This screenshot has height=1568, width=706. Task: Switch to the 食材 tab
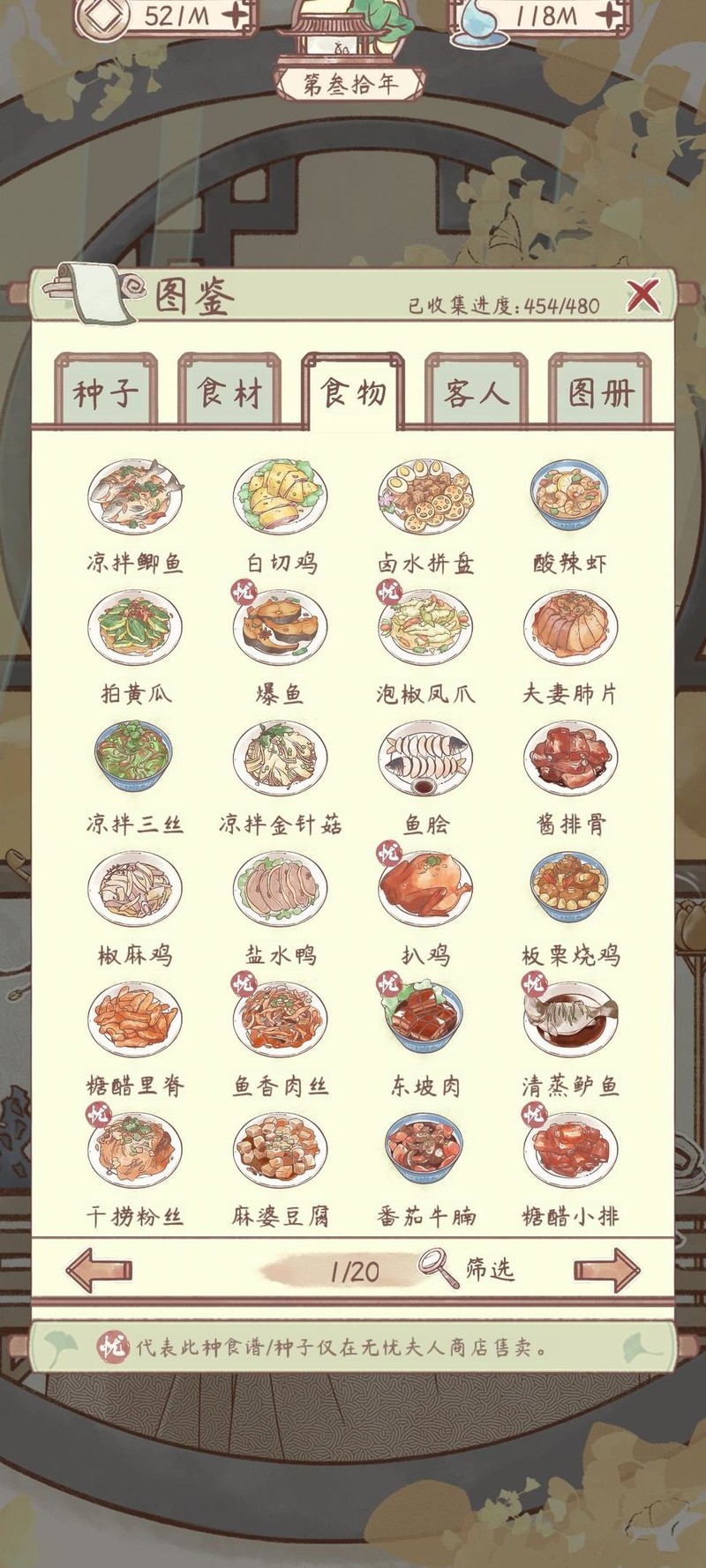(229, 392)
